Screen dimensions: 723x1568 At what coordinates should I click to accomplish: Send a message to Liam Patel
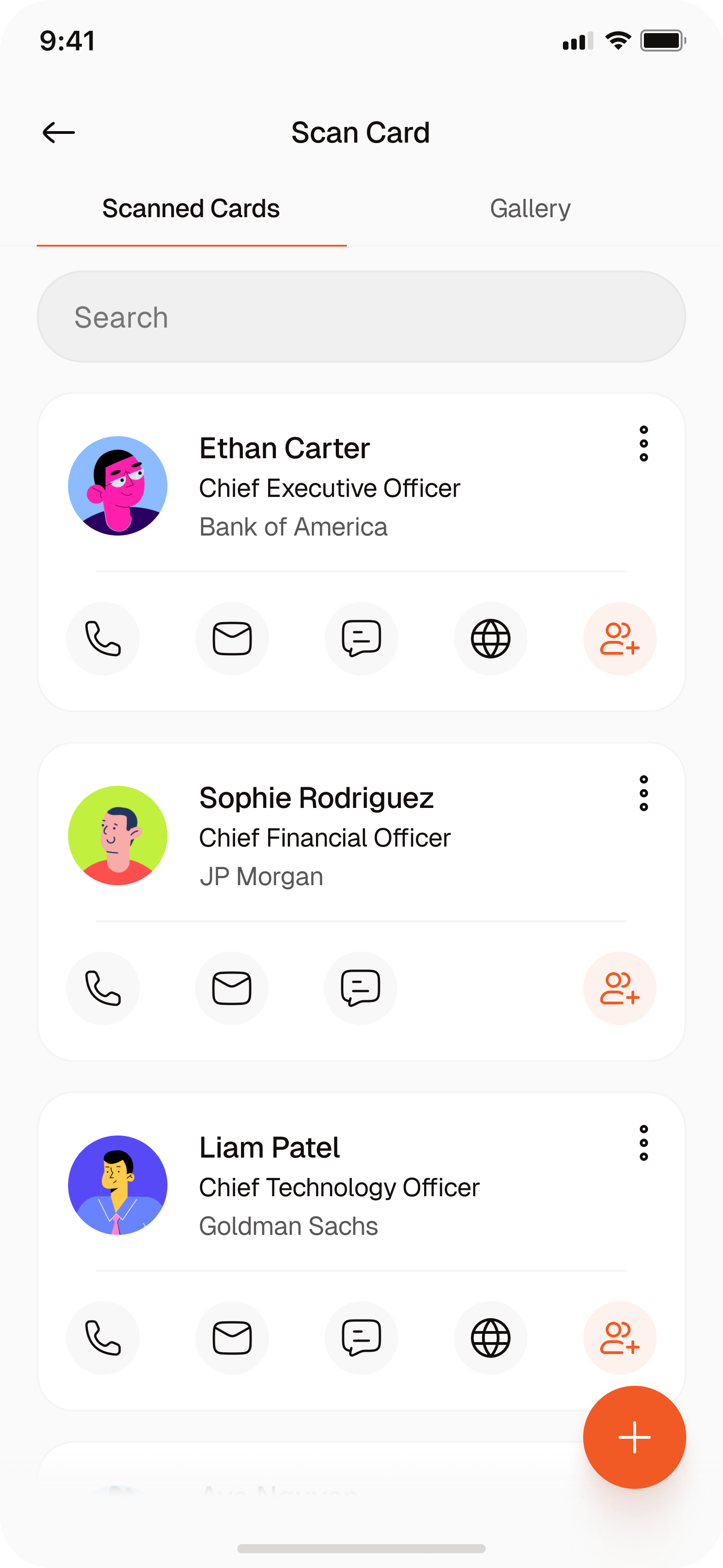coord(361,1338)
